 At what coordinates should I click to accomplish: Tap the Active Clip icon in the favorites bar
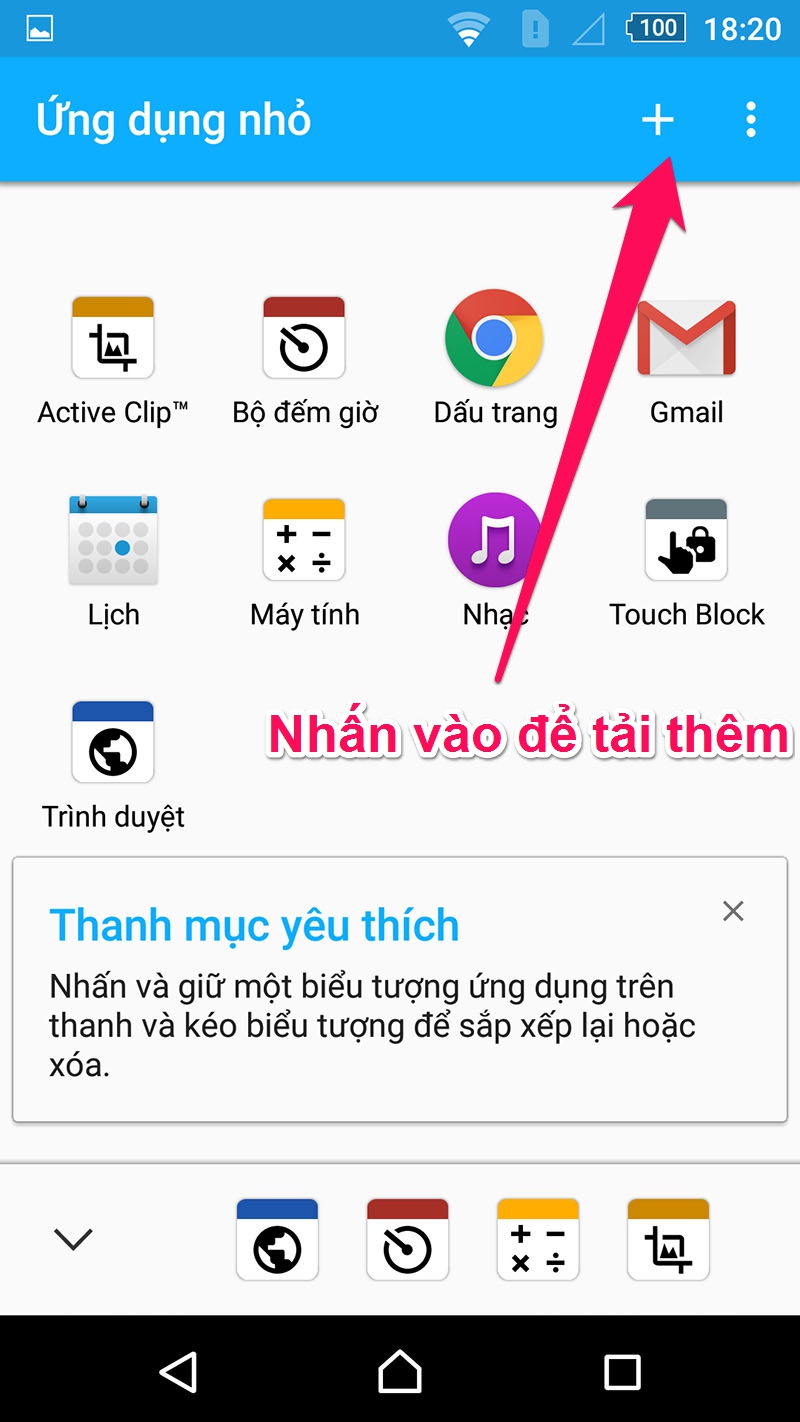coord(668,1240)
